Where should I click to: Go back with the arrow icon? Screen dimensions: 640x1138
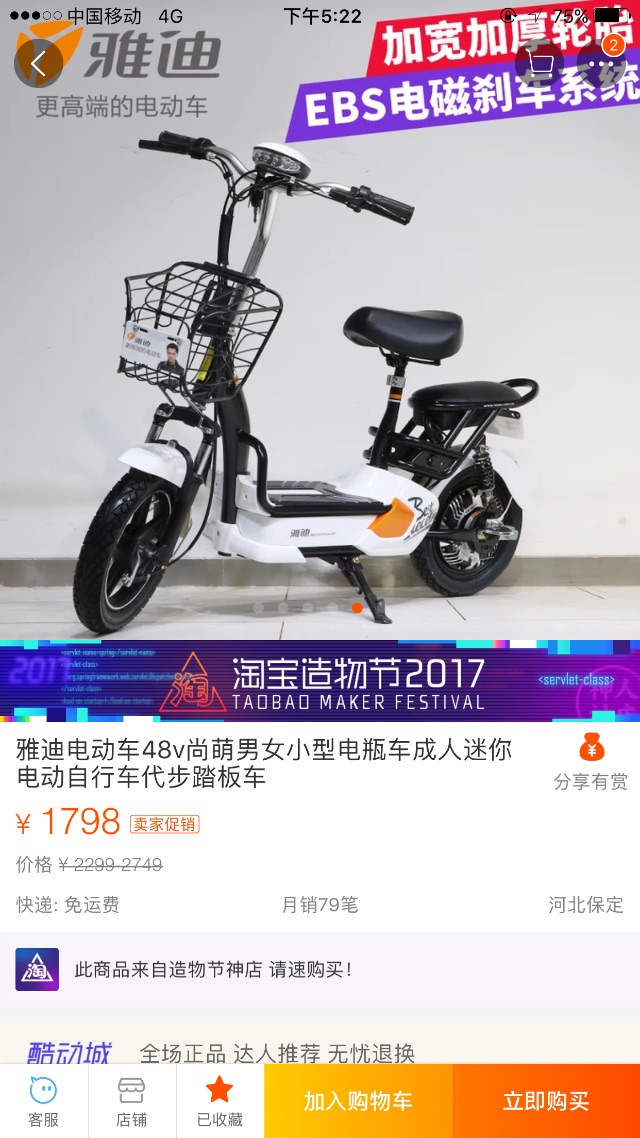click(38, 64)
